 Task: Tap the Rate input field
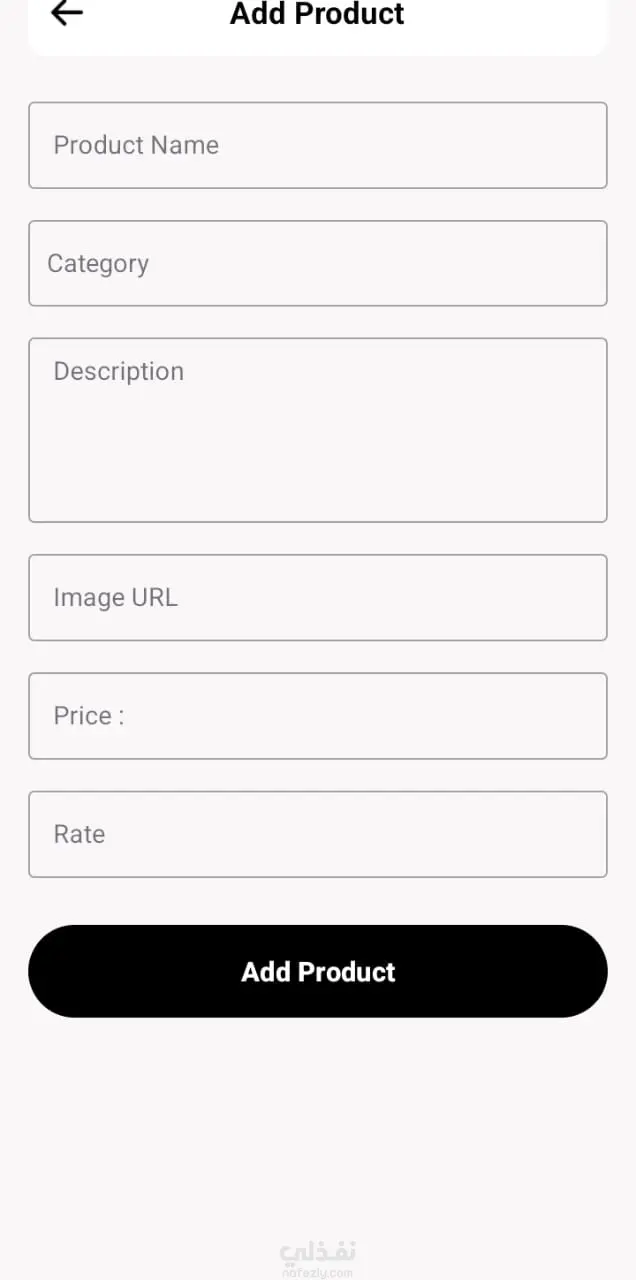(317, 834)
